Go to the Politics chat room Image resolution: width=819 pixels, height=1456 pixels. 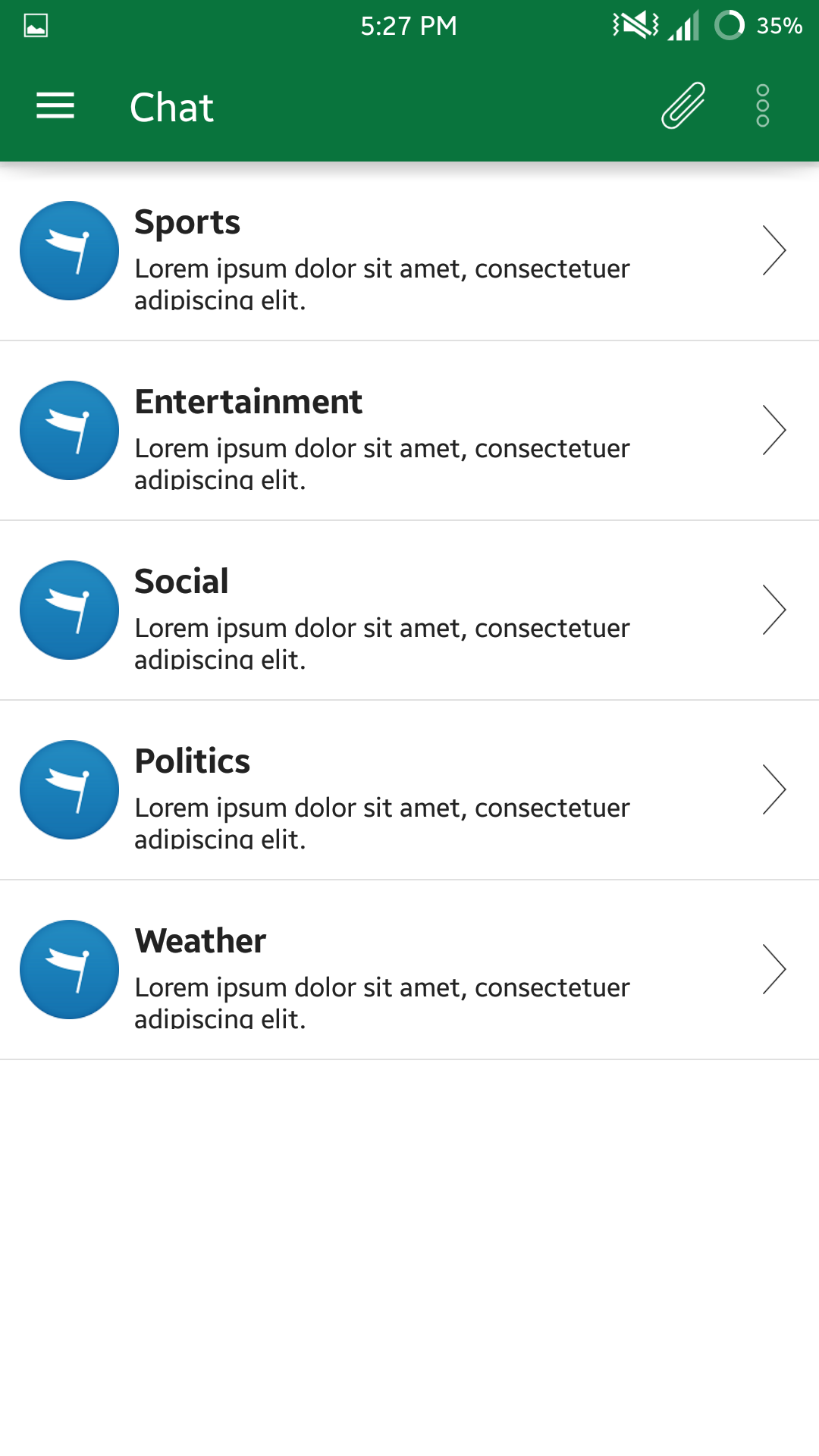[x=409, y=790]
